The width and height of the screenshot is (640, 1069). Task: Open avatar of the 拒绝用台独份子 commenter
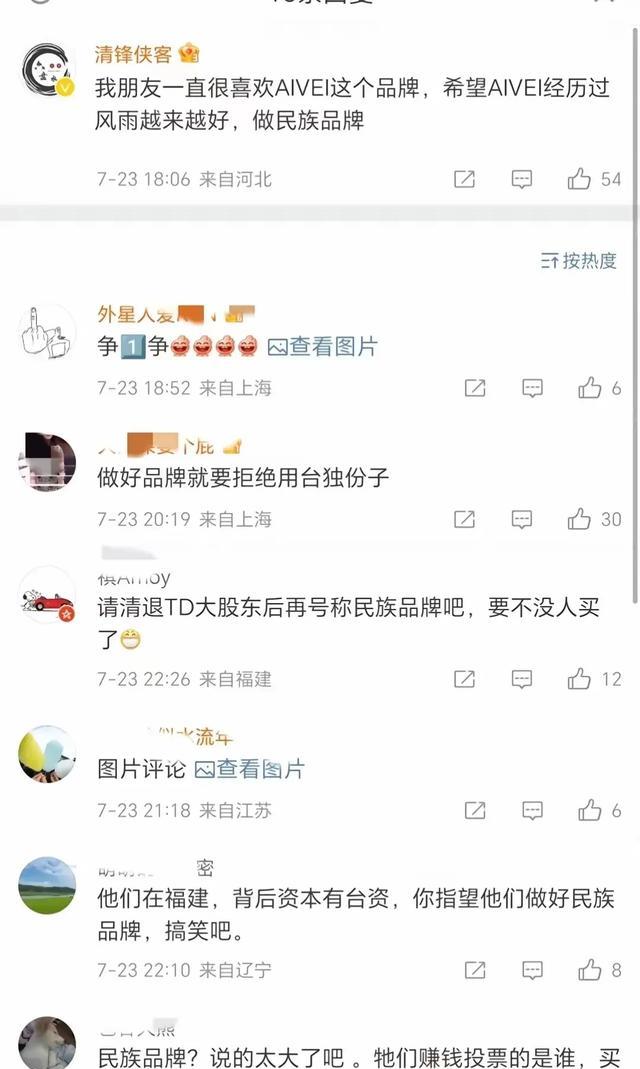48,461
